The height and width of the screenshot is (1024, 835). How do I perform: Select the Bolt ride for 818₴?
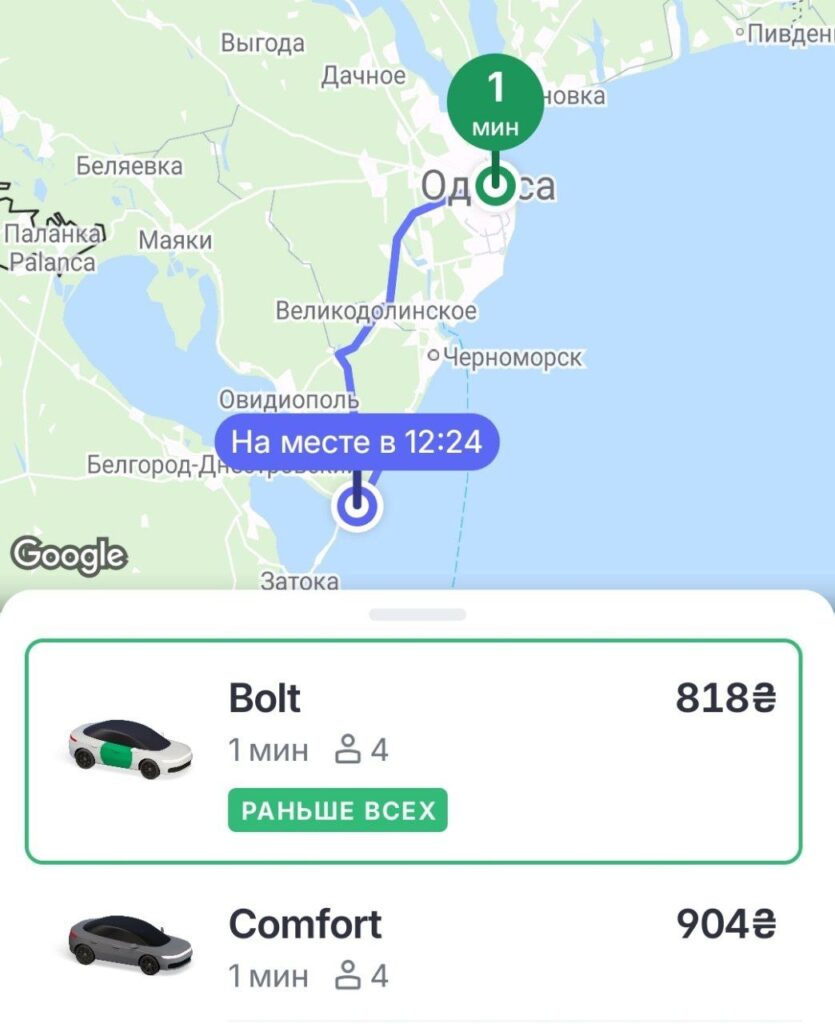point(413,750)
